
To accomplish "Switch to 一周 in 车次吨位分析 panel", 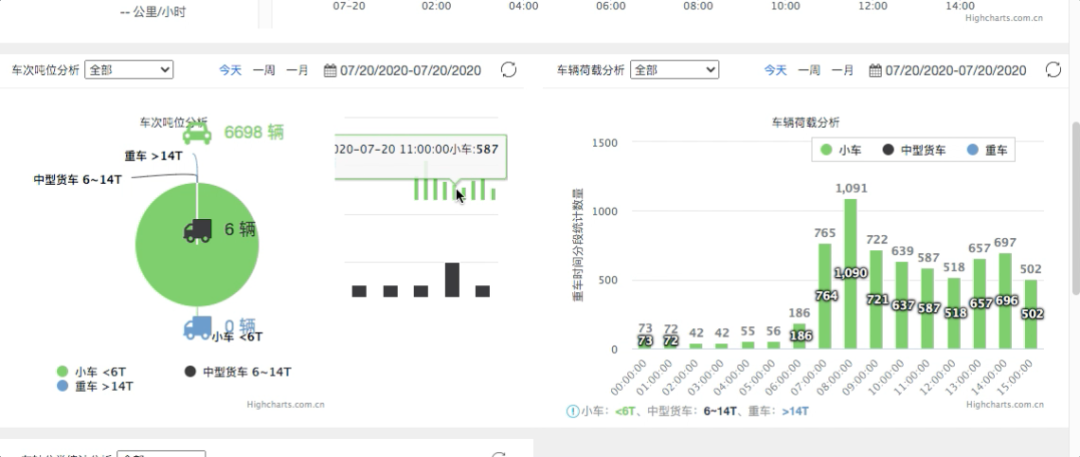I will [264, 70].
